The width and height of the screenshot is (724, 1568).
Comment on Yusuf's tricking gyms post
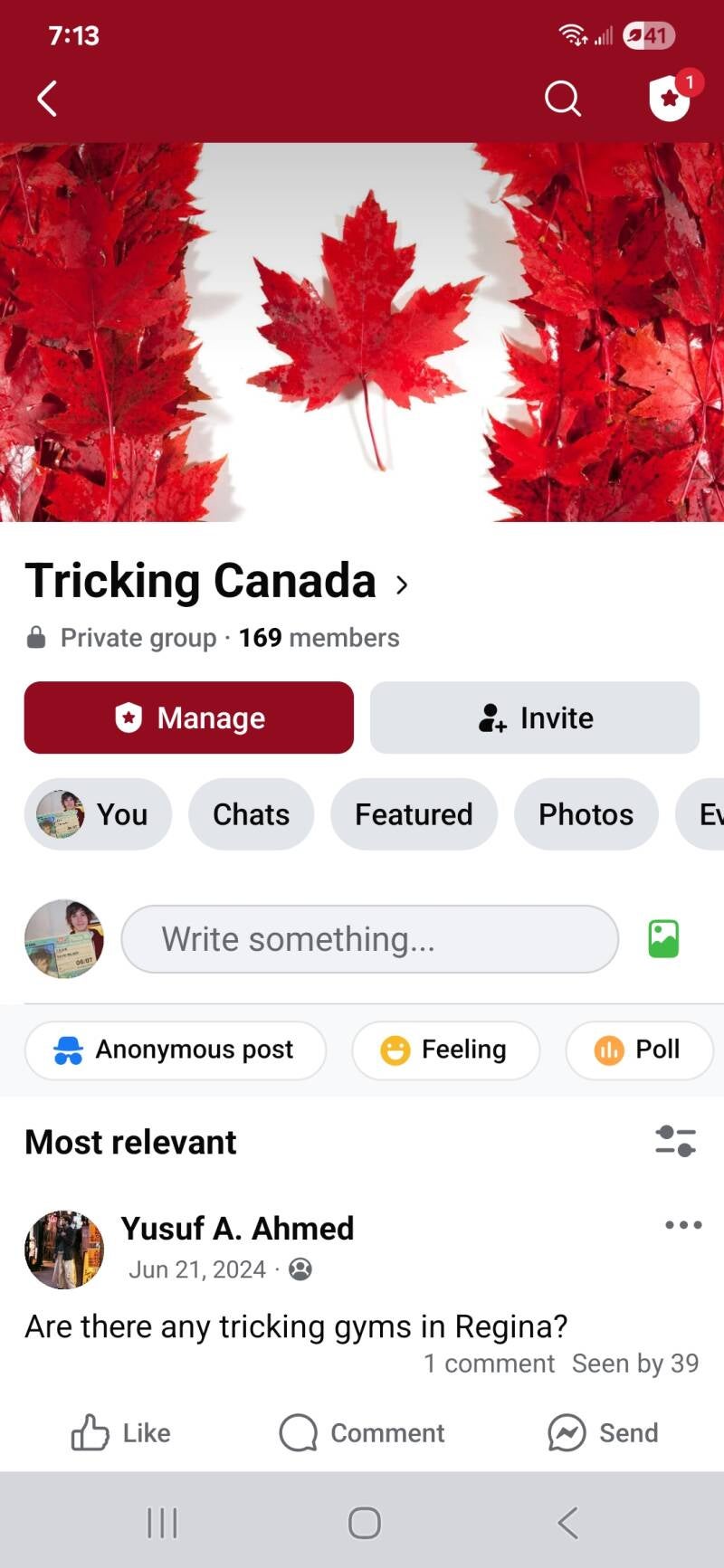pos(362,1433)
